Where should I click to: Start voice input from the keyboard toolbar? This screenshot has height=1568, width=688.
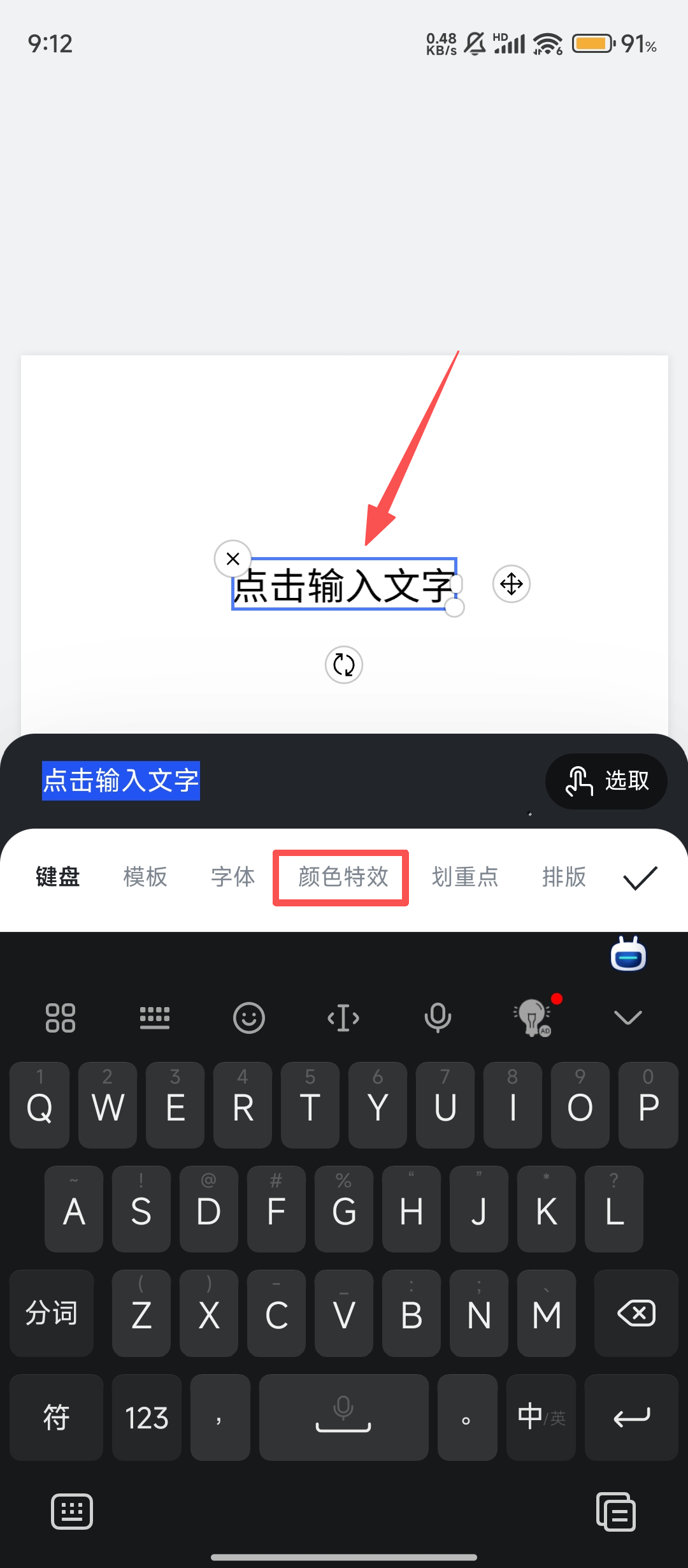[x=438, y=1017]
